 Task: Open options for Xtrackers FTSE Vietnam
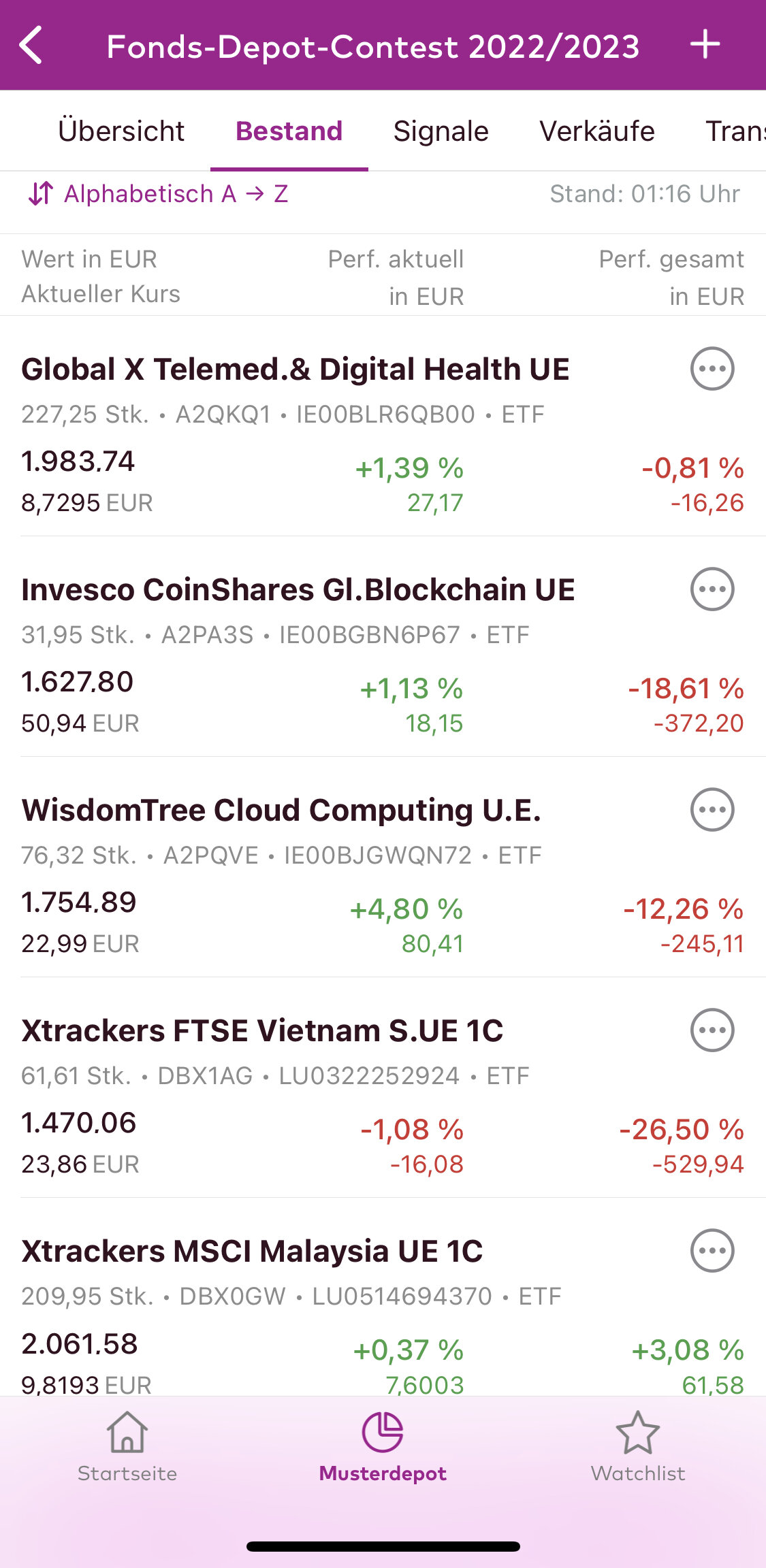[x=712, y=1030]
